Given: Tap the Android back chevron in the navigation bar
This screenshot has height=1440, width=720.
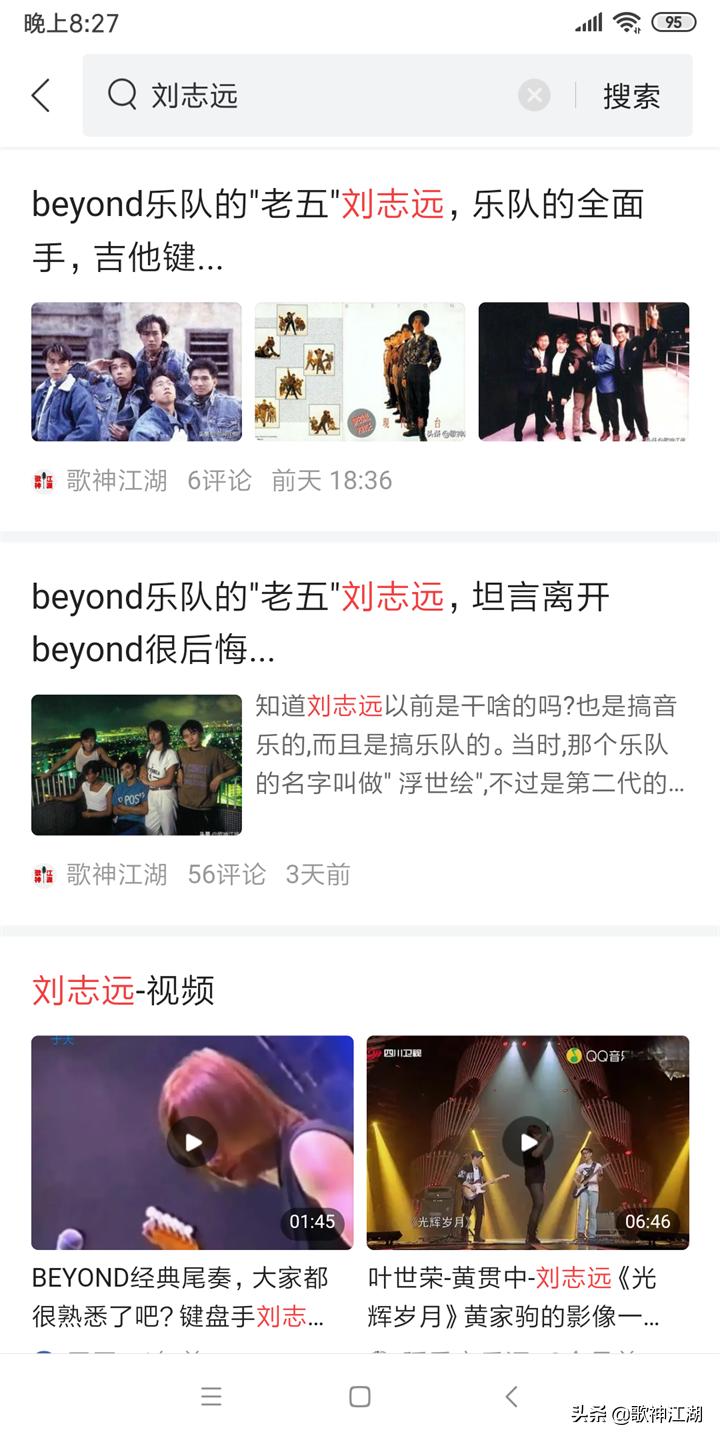Looking at the screenshot, I should [x=508, y=1396].
